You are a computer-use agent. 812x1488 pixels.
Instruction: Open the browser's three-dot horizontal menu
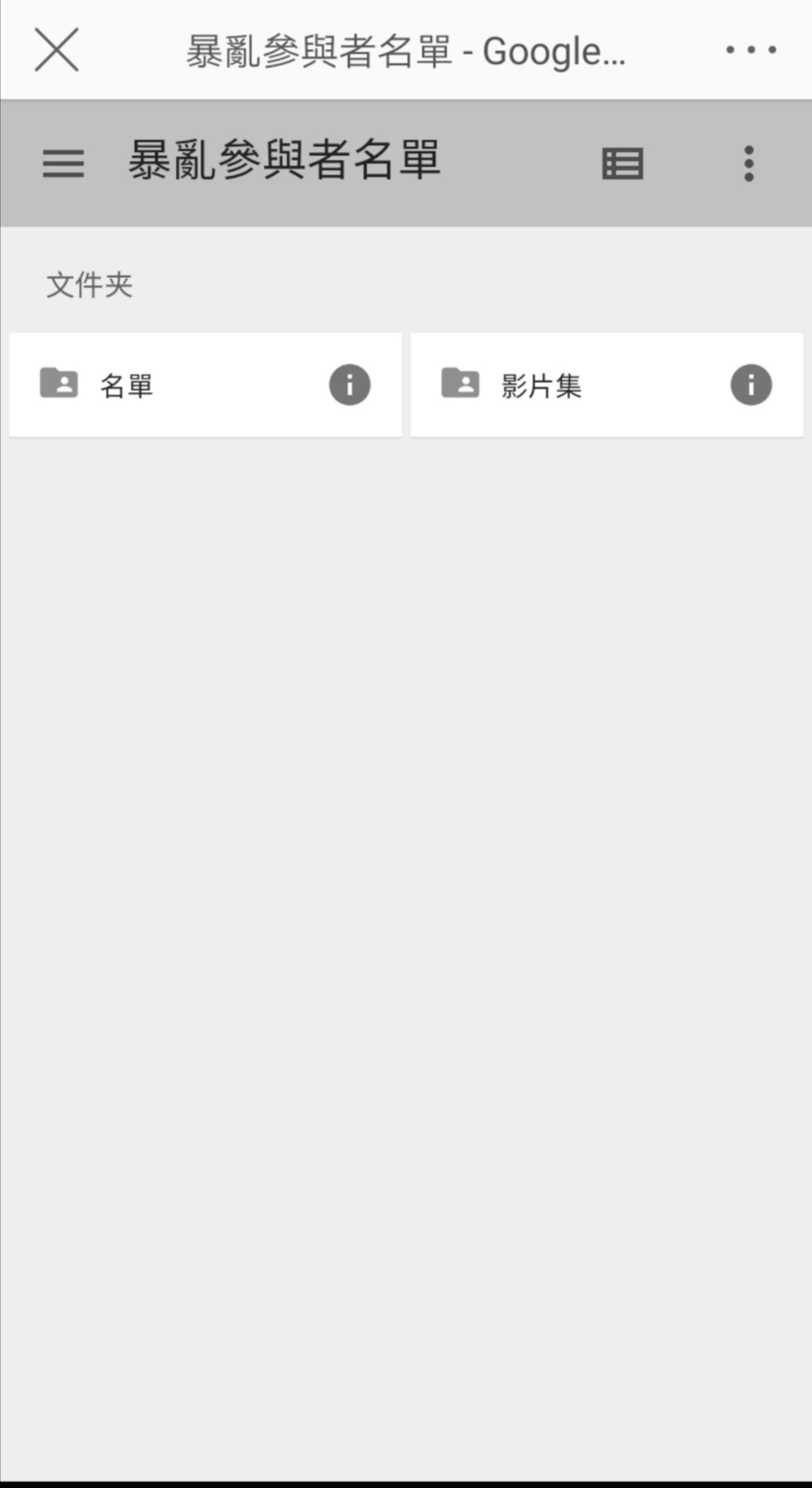click(750, 50)
